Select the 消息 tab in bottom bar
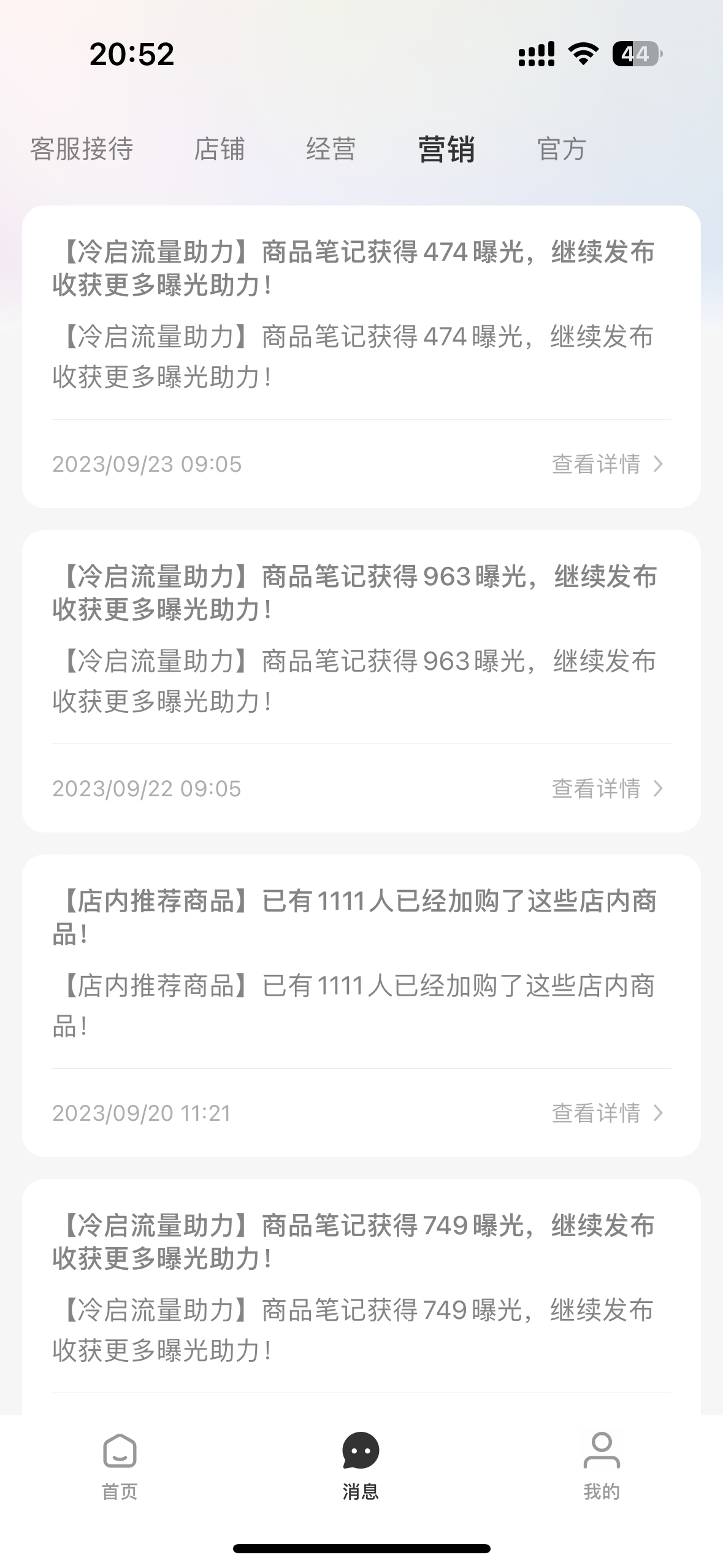 pos(361,1465)
